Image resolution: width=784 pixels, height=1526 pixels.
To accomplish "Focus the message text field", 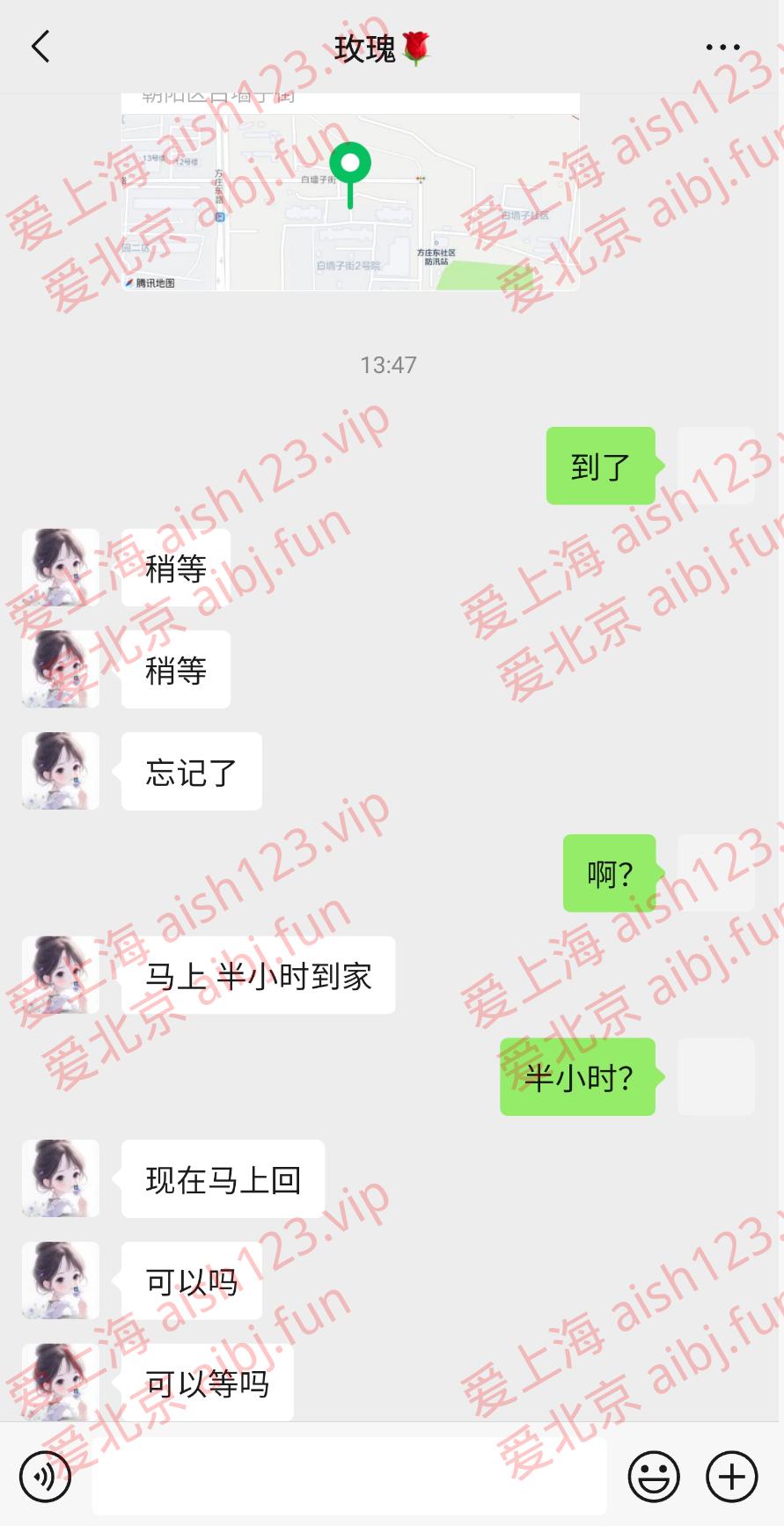I will (x=349, y=1476).
